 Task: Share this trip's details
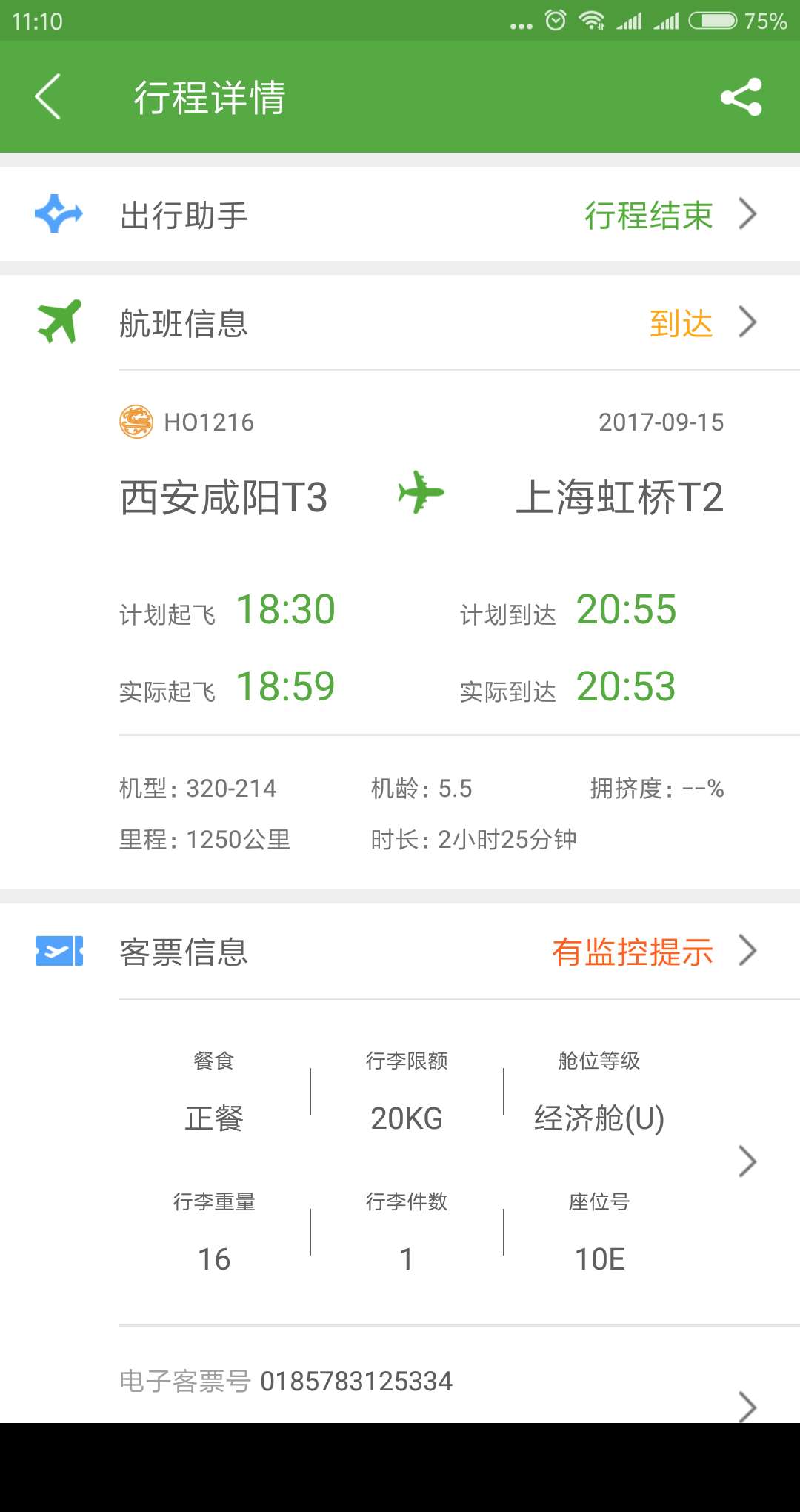pyautogui.click(x=741, y=97)
